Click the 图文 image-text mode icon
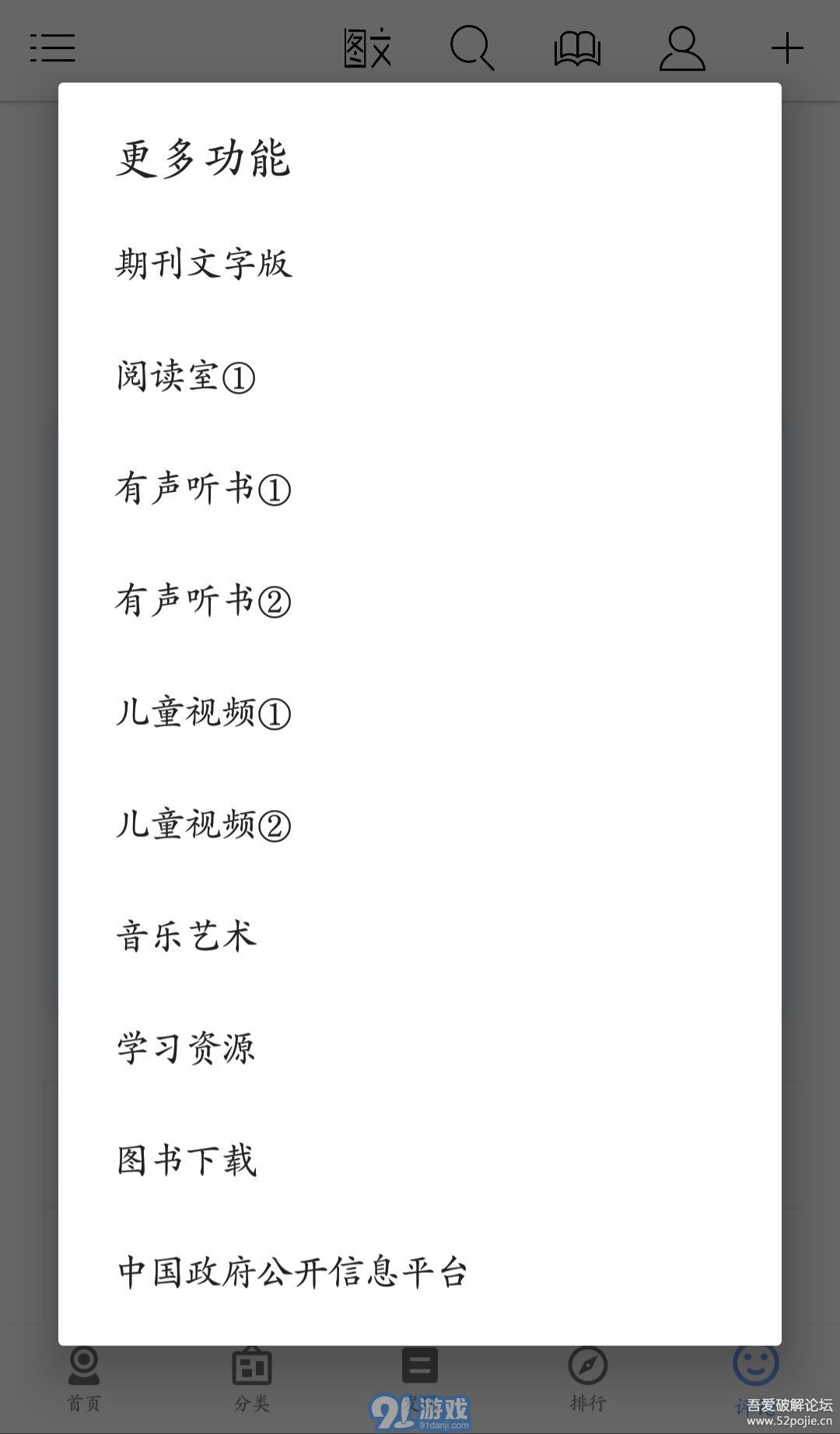The height and width of the screenshot is (1434, 840). coord(367,48)
